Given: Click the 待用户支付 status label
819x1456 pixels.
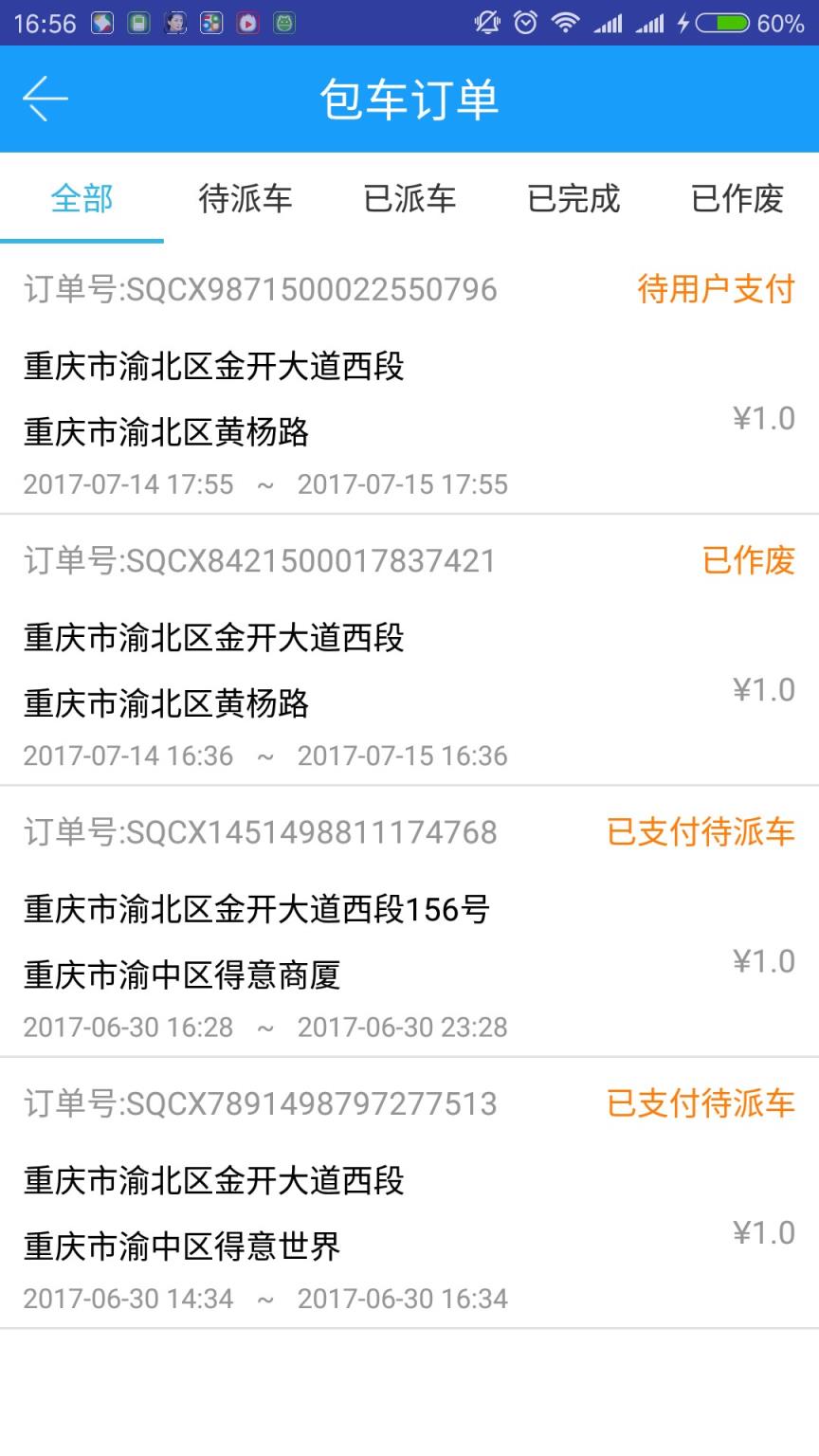Looking at the screenshot, I should 716,291.
